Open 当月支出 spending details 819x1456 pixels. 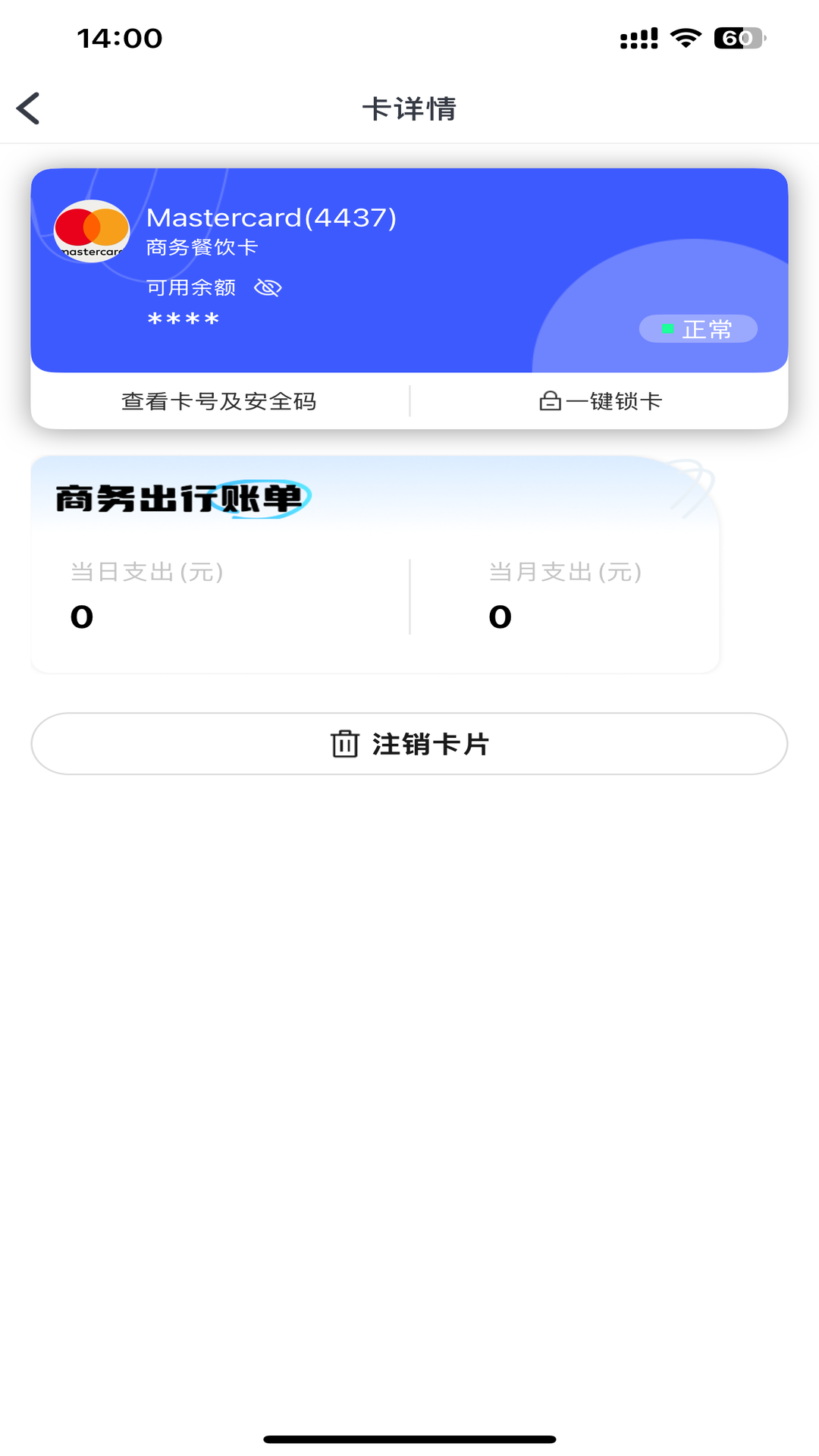[x=565, y=595]
